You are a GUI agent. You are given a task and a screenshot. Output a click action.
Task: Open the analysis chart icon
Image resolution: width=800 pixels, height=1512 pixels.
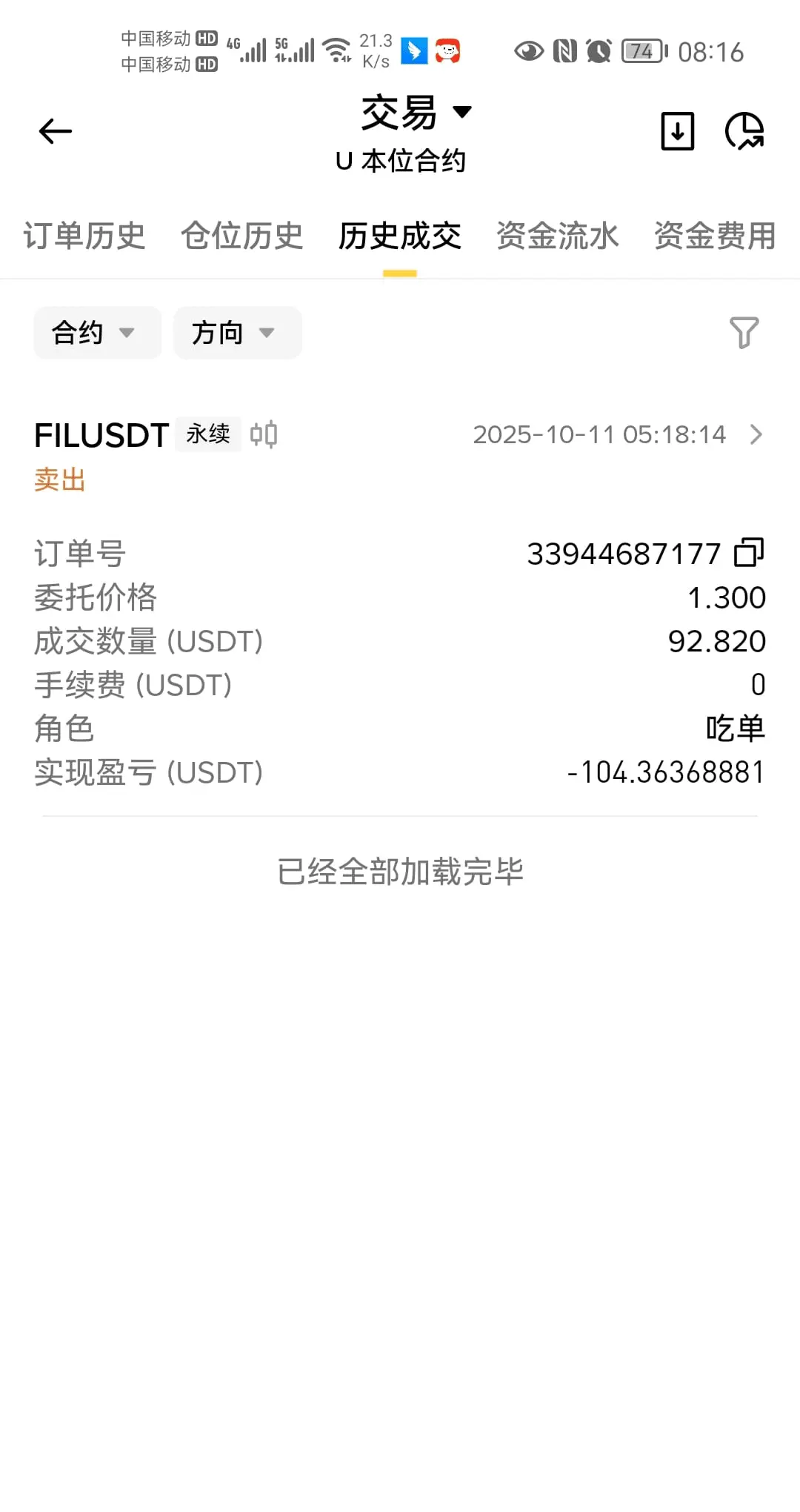click(x=744, y=132)
